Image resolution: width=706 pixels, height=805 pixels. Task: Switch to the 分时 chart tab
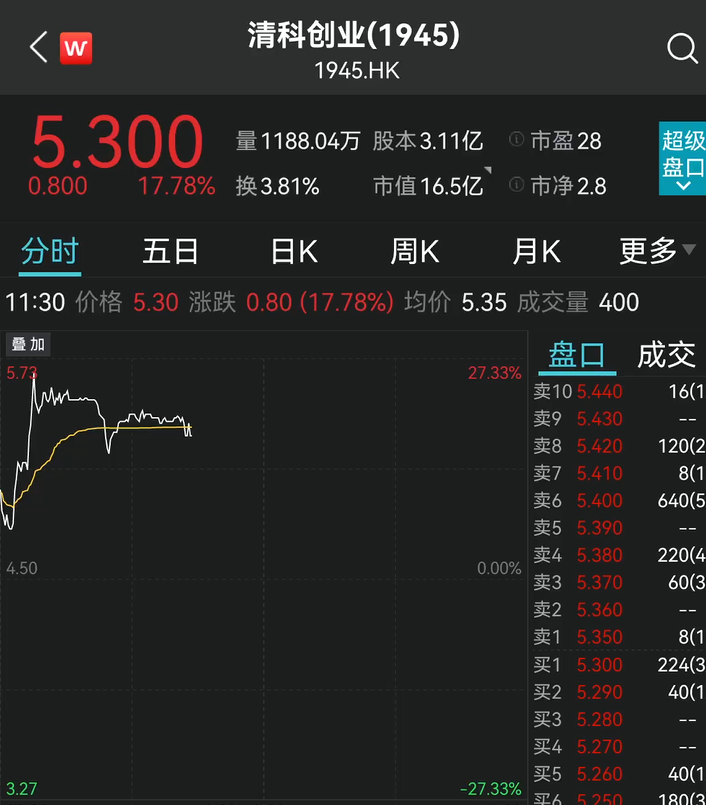[50, 251]
